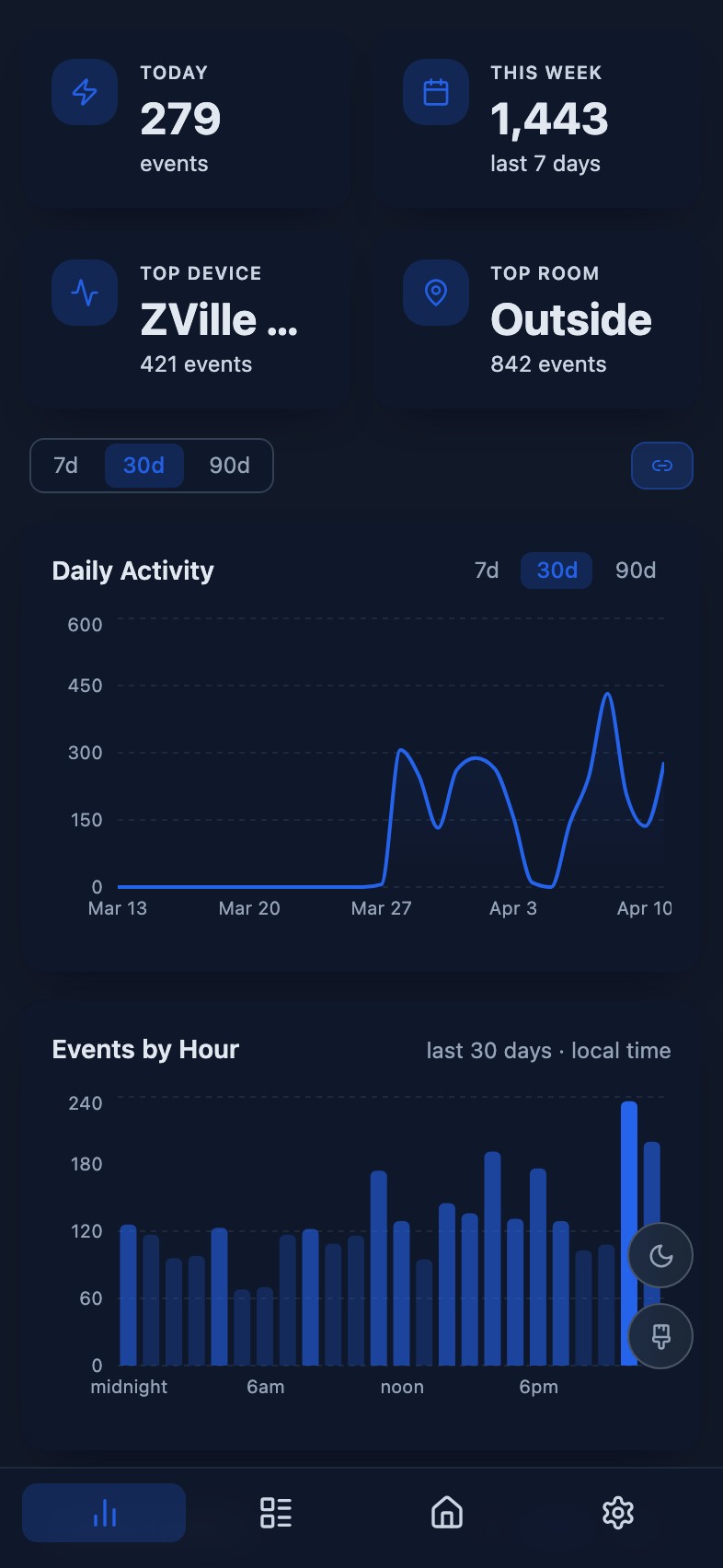
Task: Click the calendar icon on This Week card
Action: 436,92
